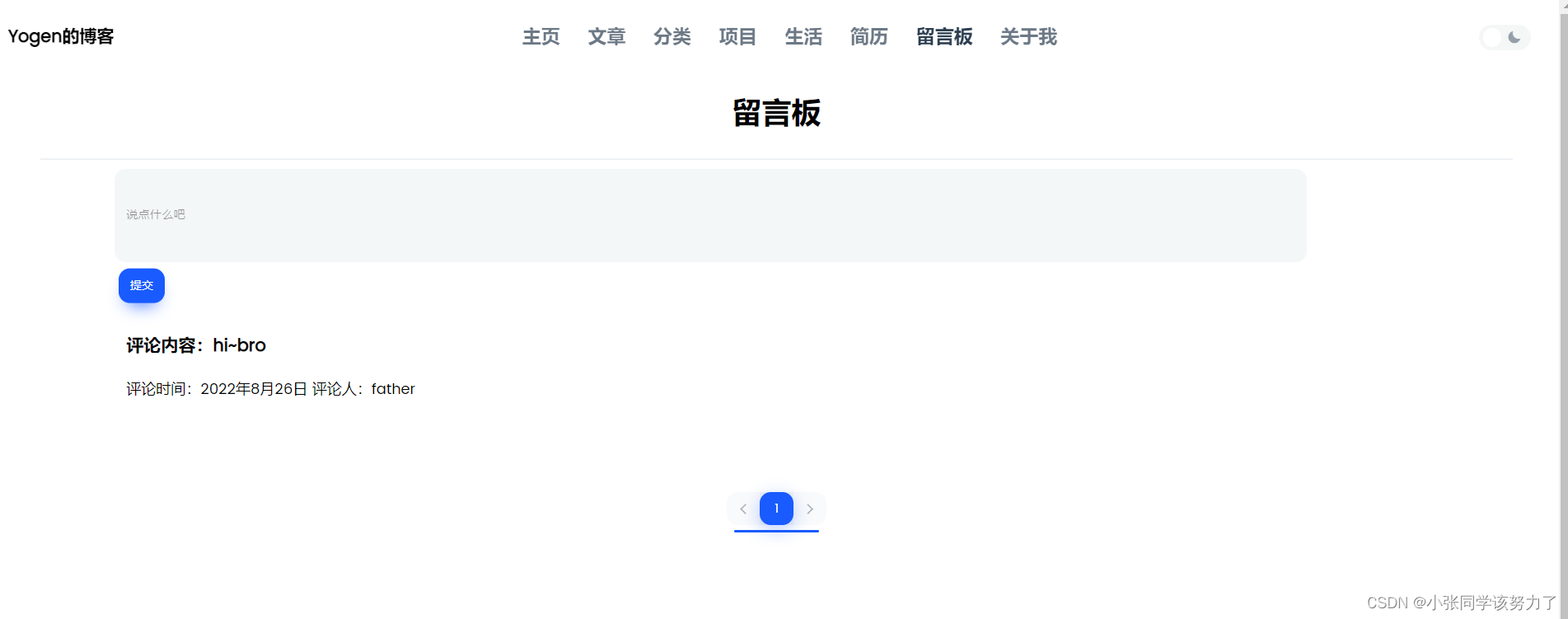Switch to the 项目 page

tap(737, 37)
